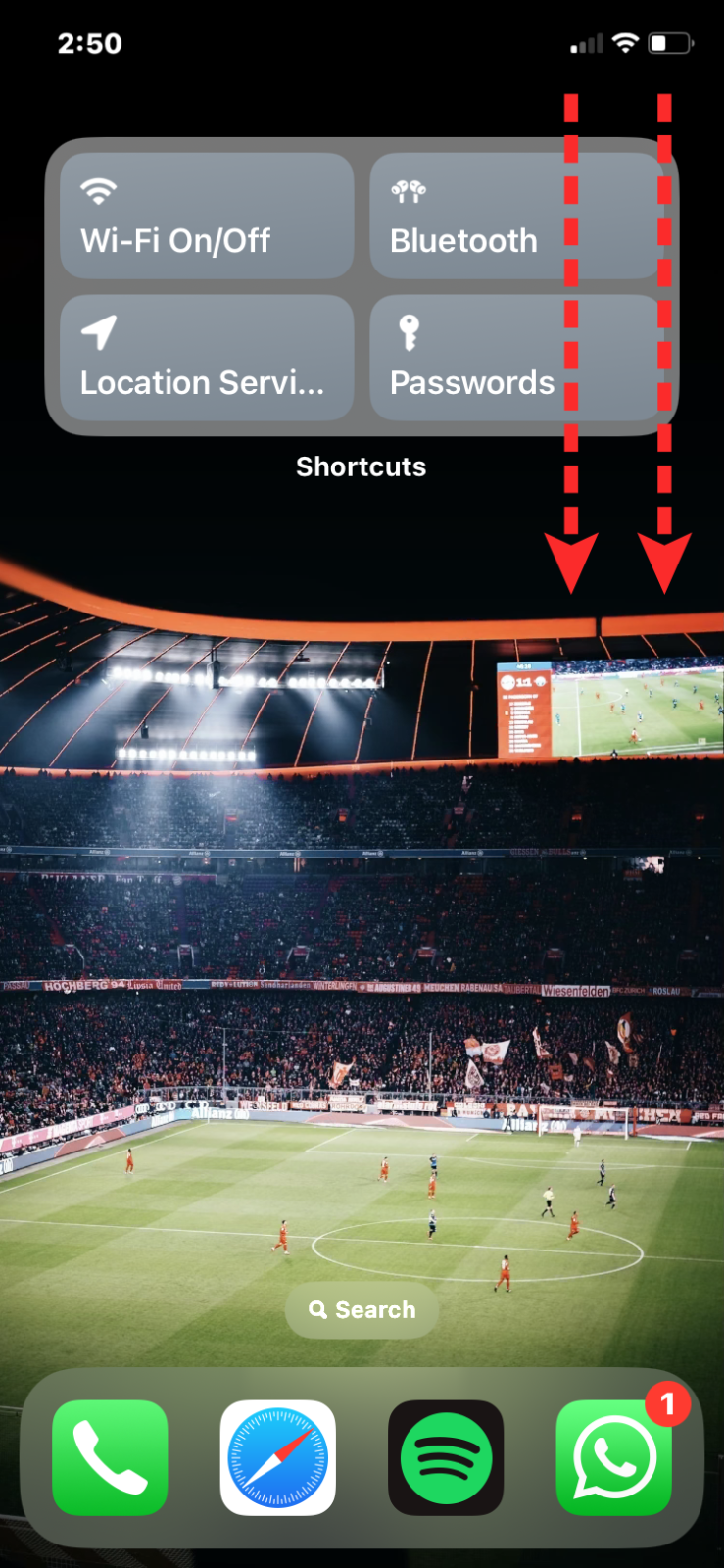The width and height of the screenshot is (724, 1568).
Task: Tap the Bluetooth shortcut tile
Action: tap(490, 216)
